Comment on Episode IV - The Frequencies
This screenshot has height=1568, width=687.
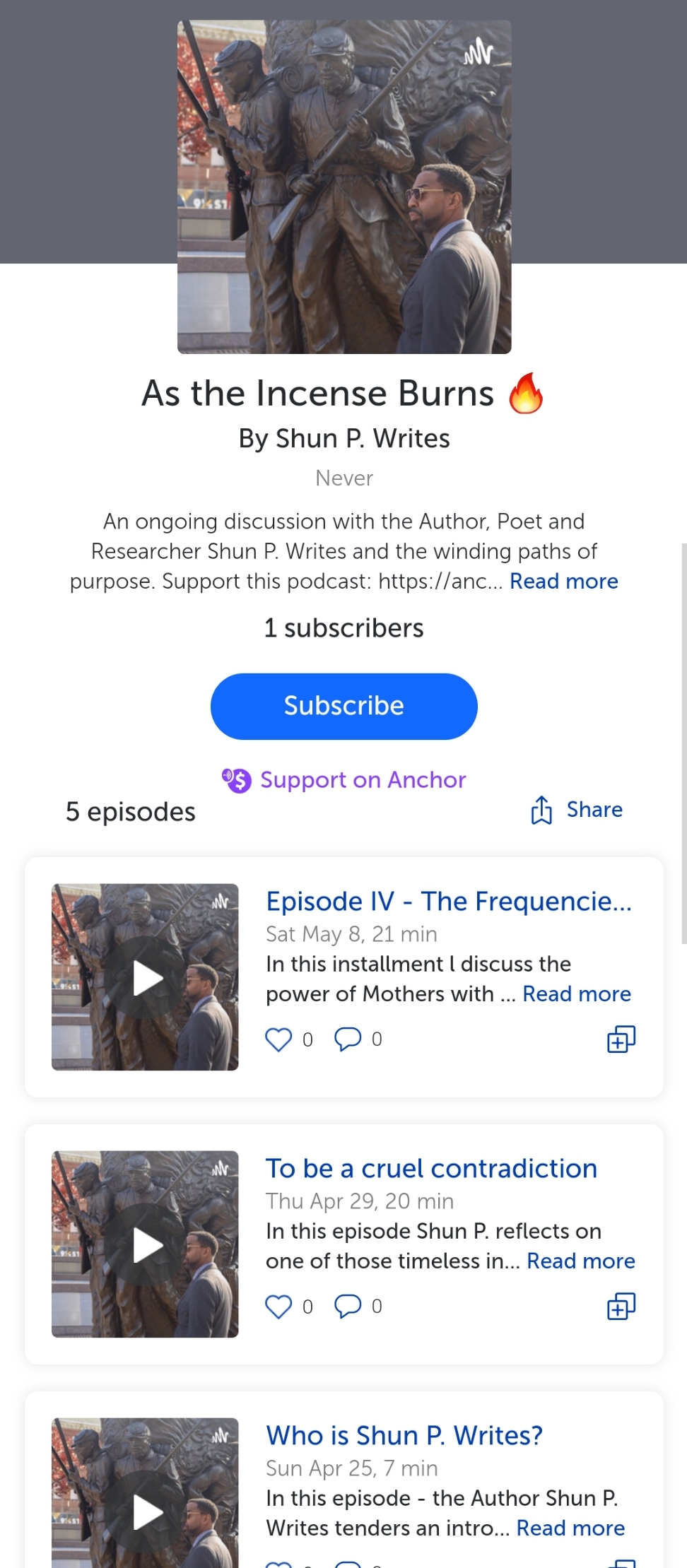click(x=347, y=1039)
